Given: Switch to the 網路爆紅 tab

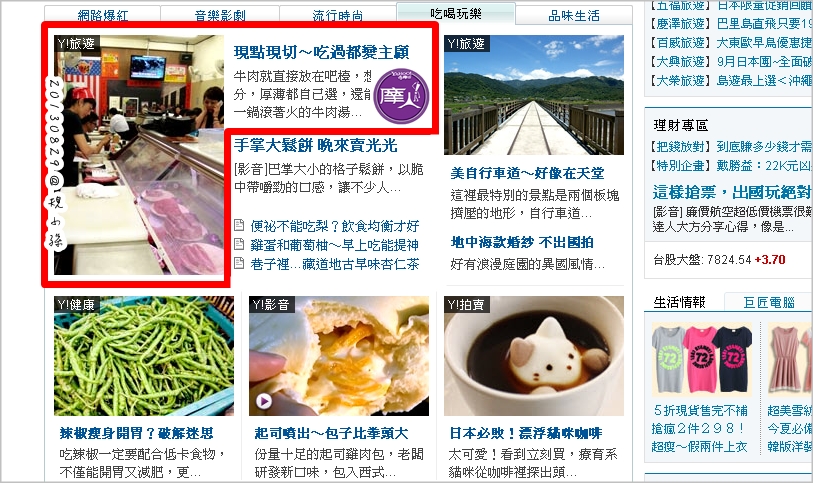Looking at the screenshot, I should (x=104, y=15).
